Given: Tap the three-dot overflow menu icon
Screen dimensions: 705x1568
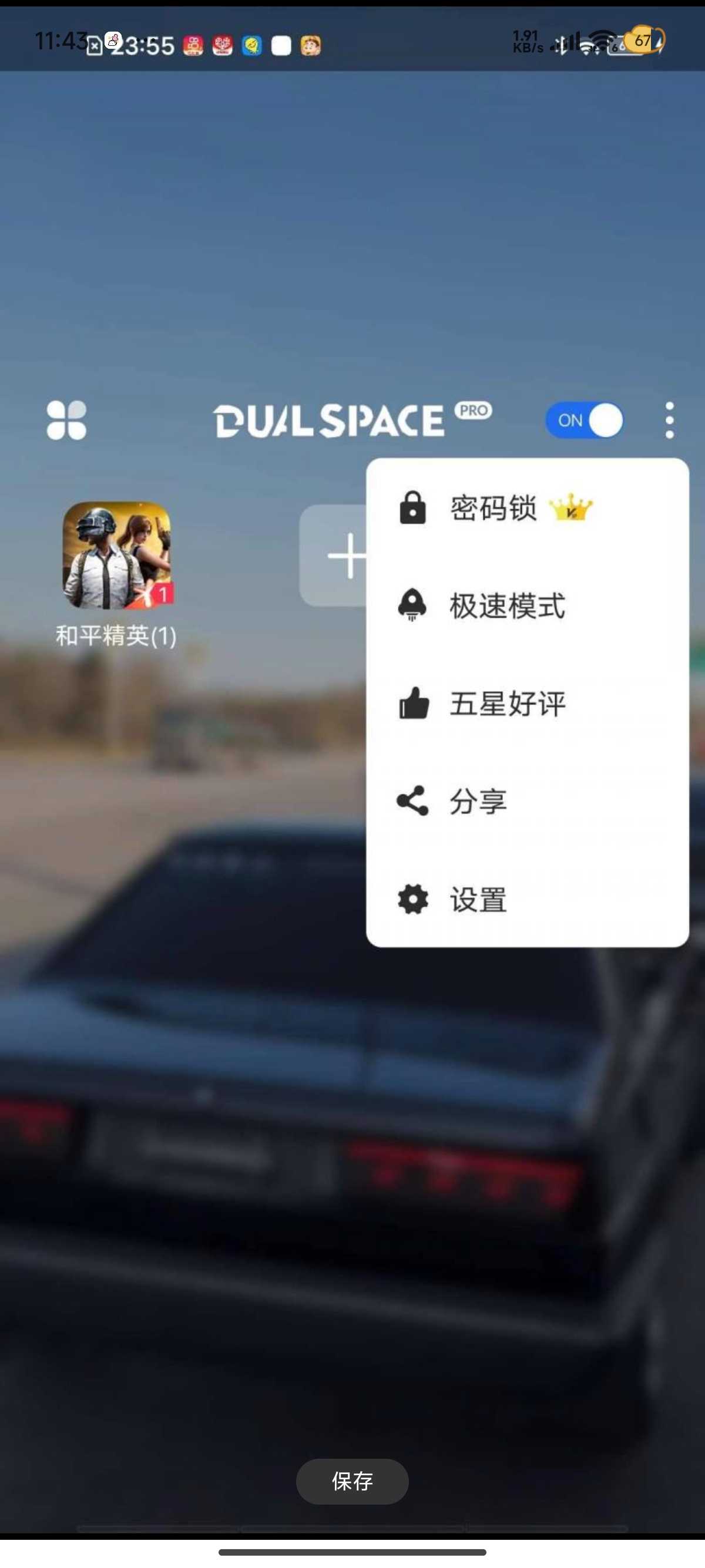Looking at the screenshot, I should point(669,420).
